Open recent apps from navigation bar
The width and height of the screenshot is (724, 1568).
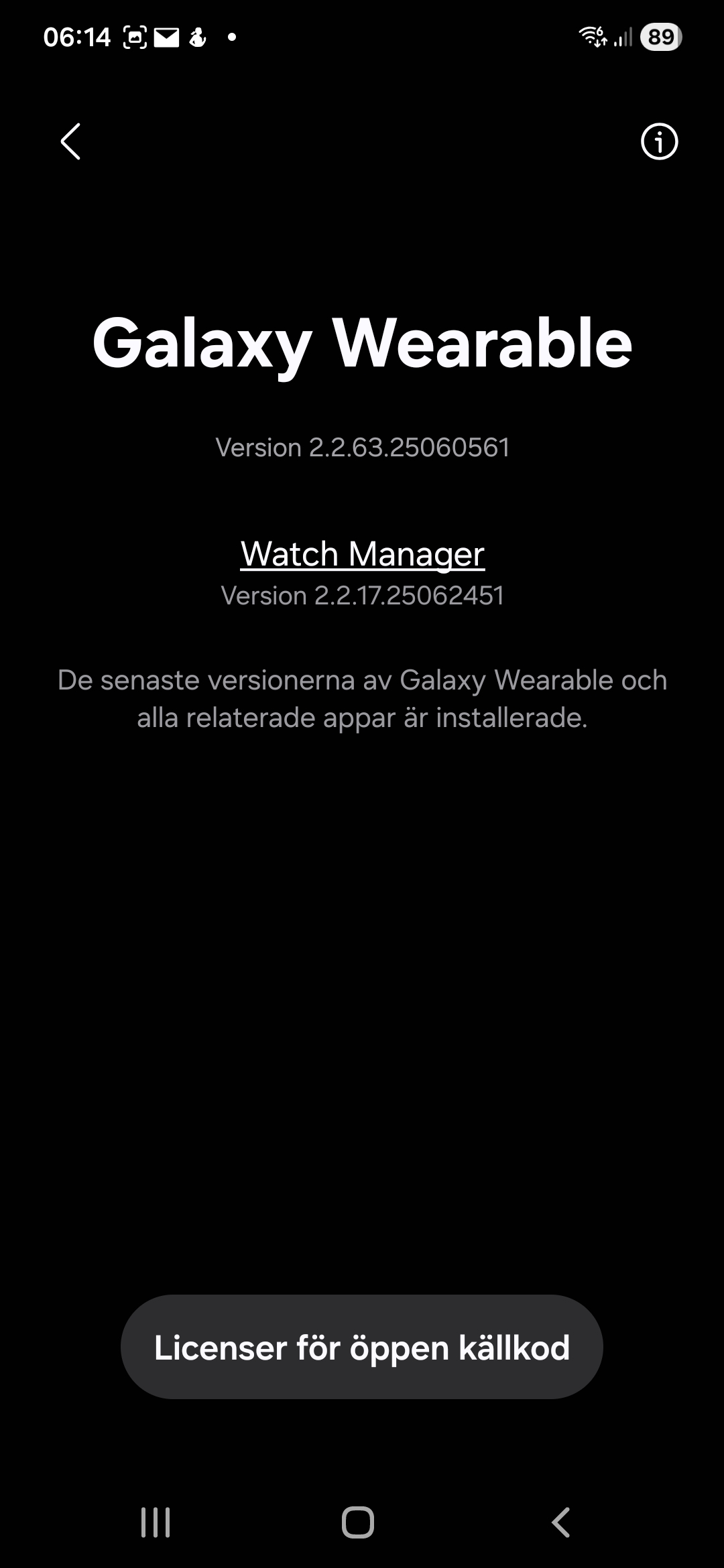pyautogui.click(x=156, y=1522)
